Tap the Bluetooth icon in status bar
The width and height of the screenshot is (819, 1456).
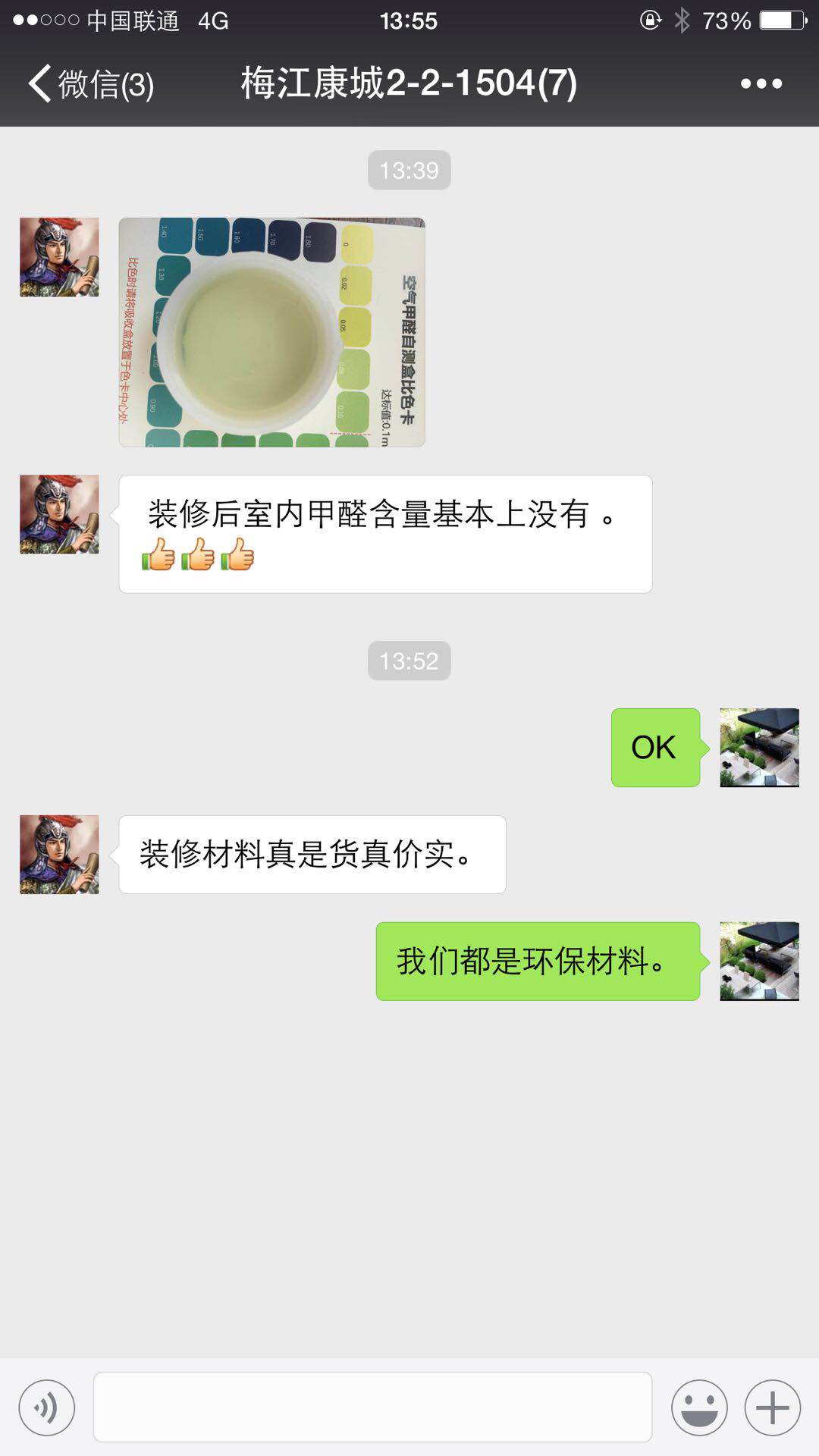tap(682, 20)
